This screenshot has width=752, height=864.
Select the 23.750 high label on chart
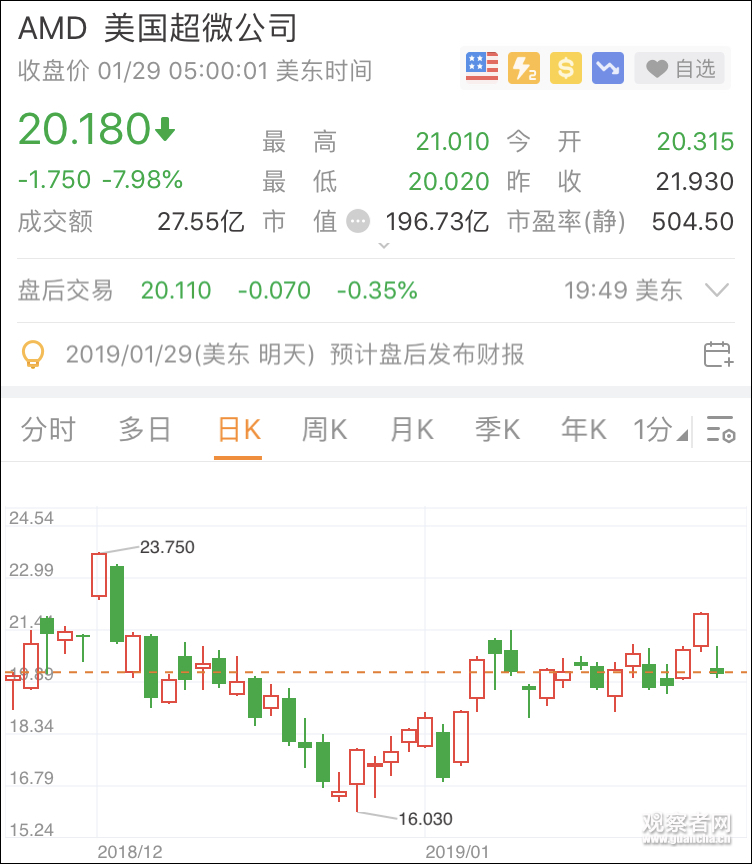click(x=167, y=547)
